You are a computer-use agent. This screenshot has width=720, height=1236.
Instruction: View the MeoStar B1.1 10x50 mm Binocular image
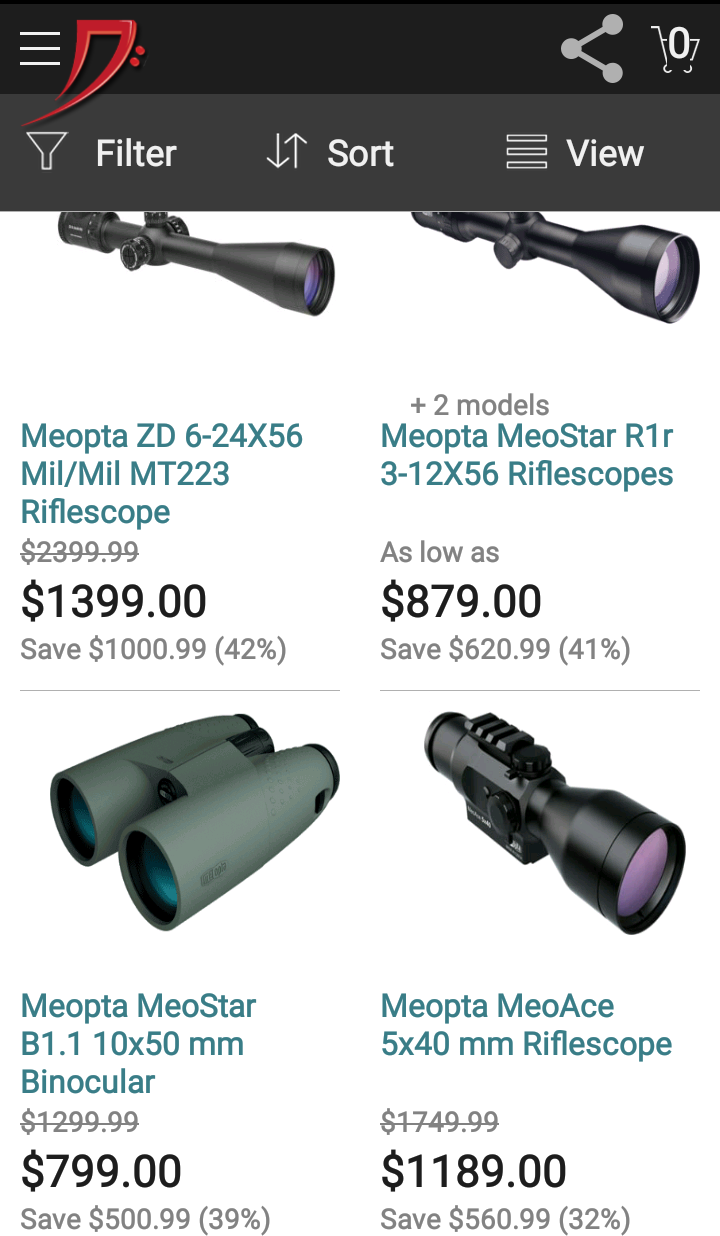click(x=195, y=822)
